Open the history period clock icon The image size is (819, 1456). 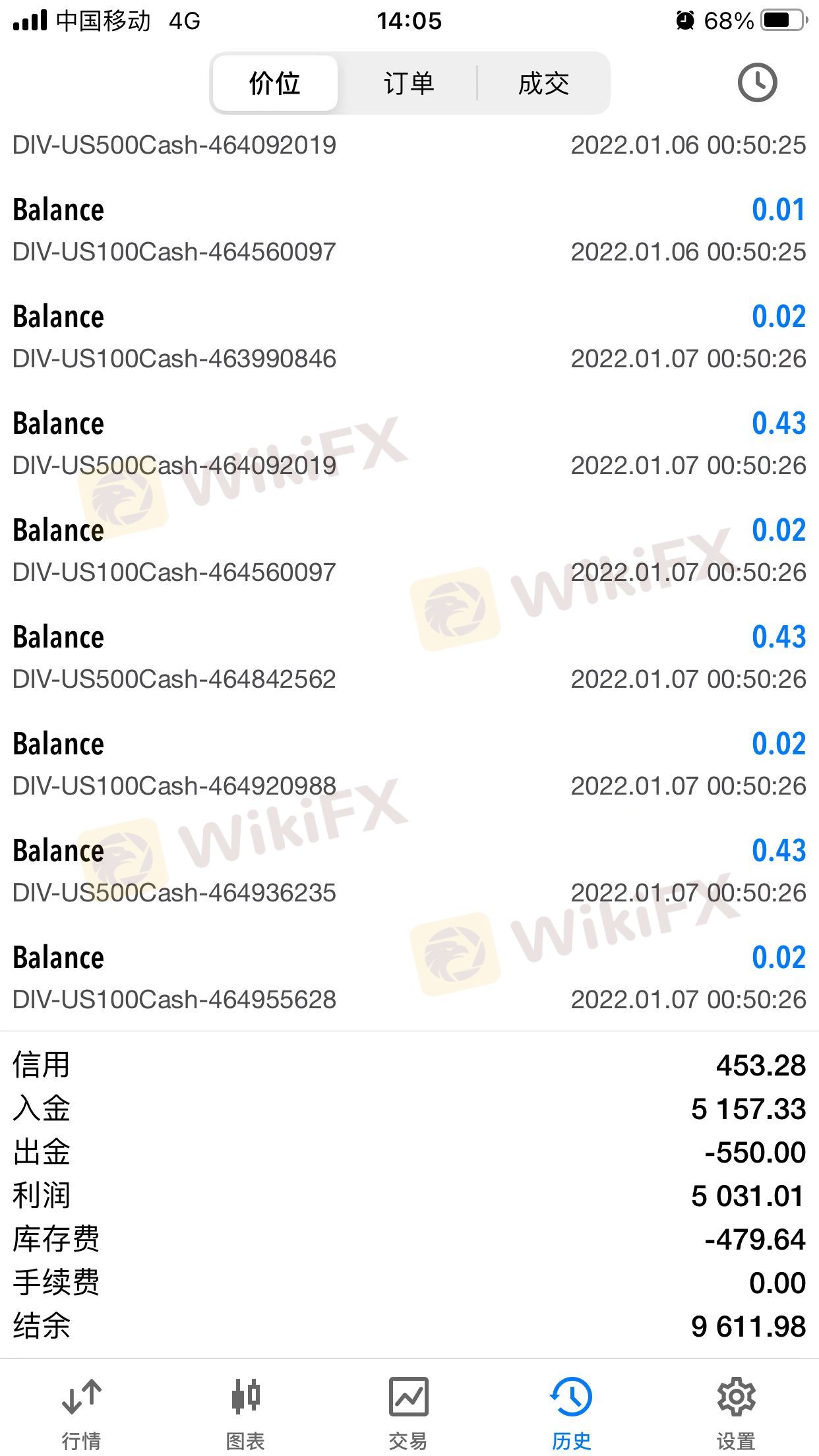pyautogui.click(x=756, y=82)
